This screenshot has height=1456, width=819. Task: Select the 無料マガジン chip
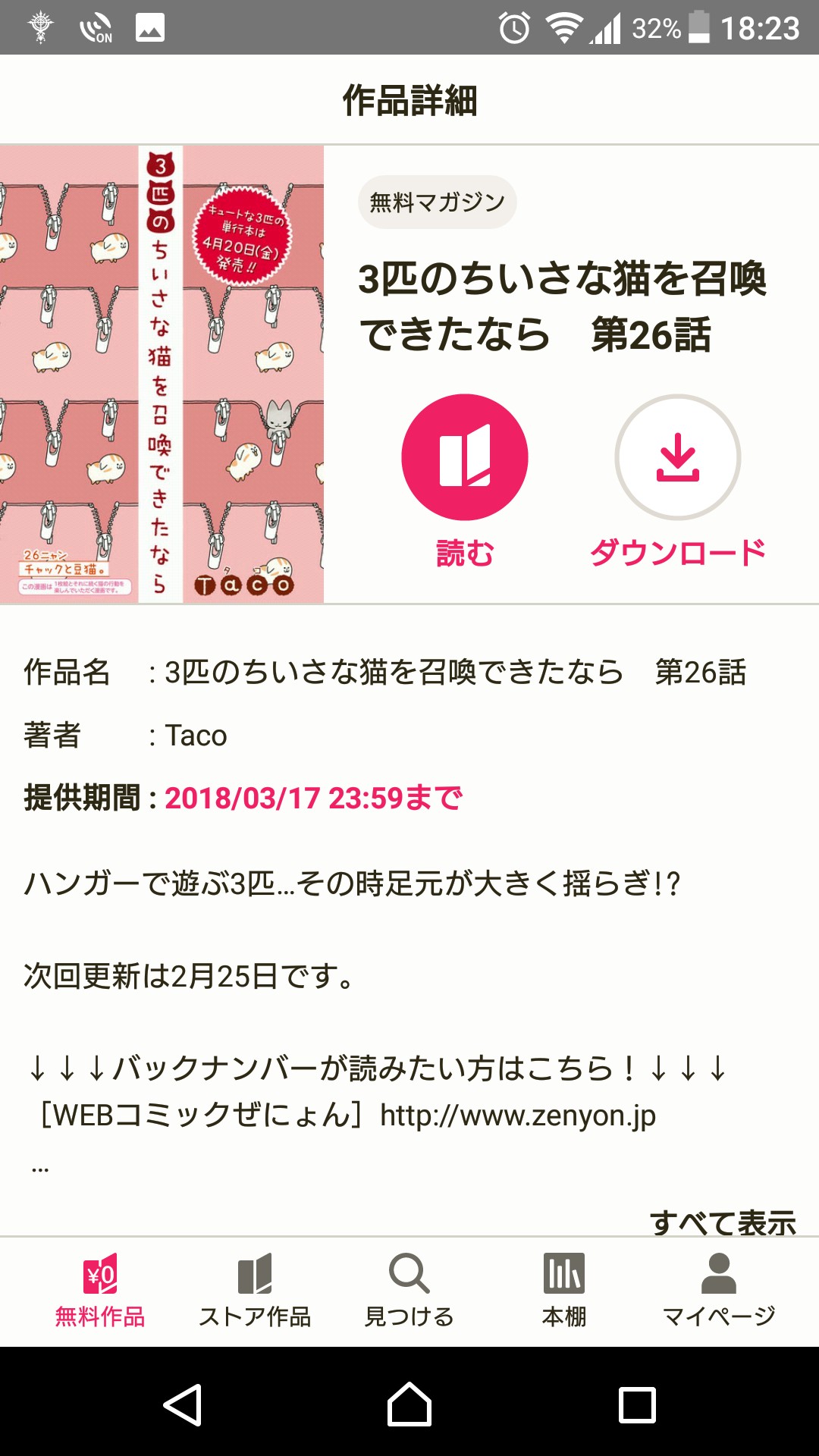pyautogui.click(x=437, y=202)
